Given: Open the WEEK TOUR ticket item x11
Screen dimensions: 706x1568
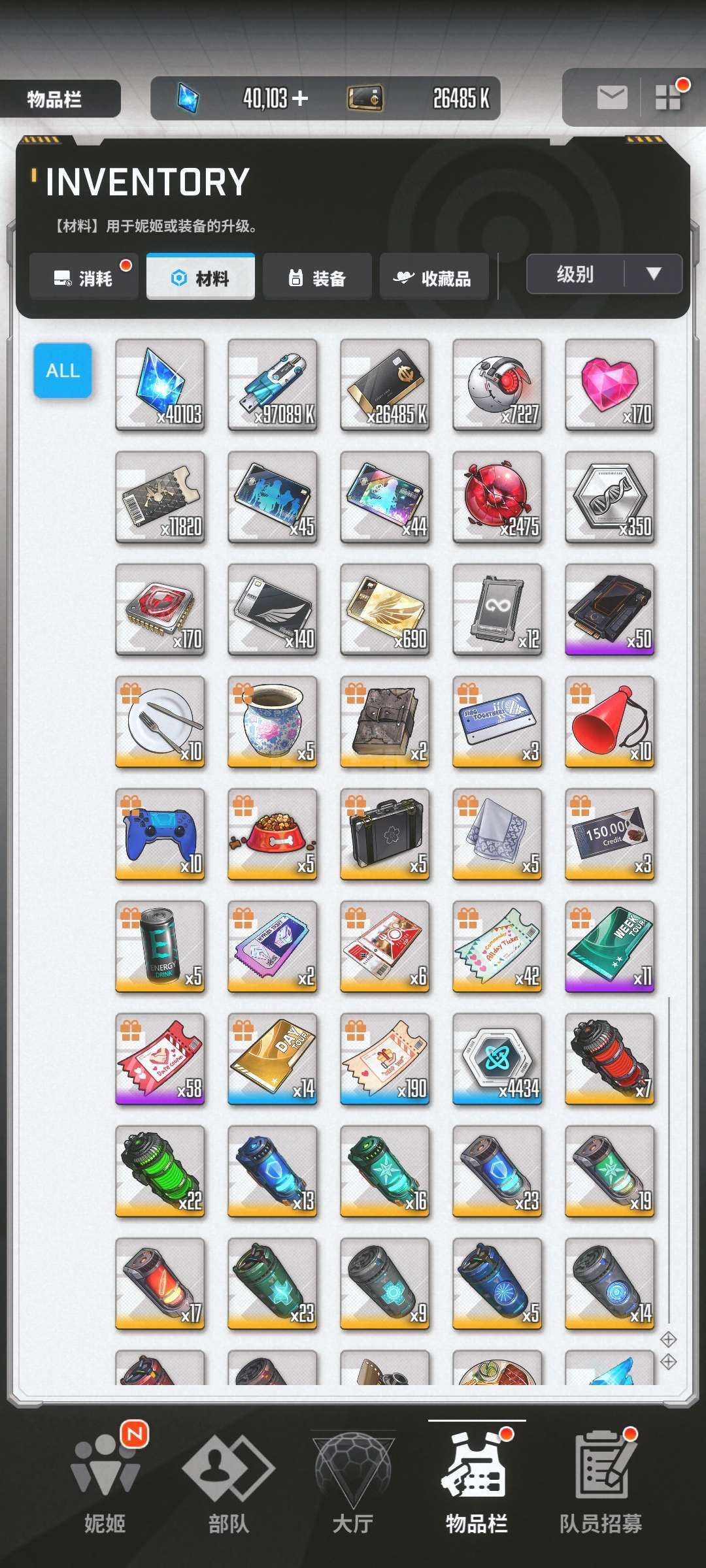Looking at the screenshot, I should coord(610,947).
